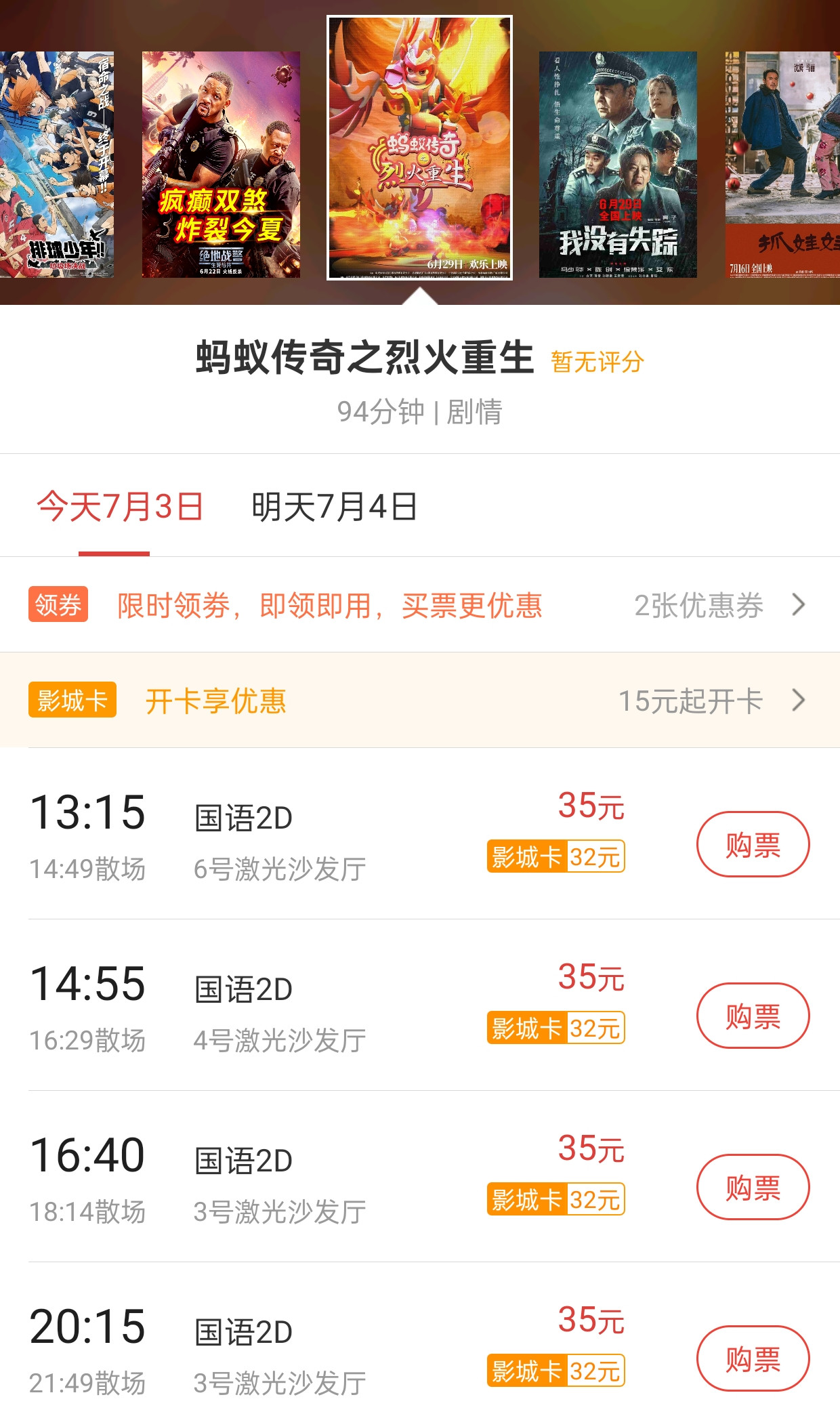Get tickets for the 20:15 showing
840x1414 pixels.
[x=753, y=1358]
